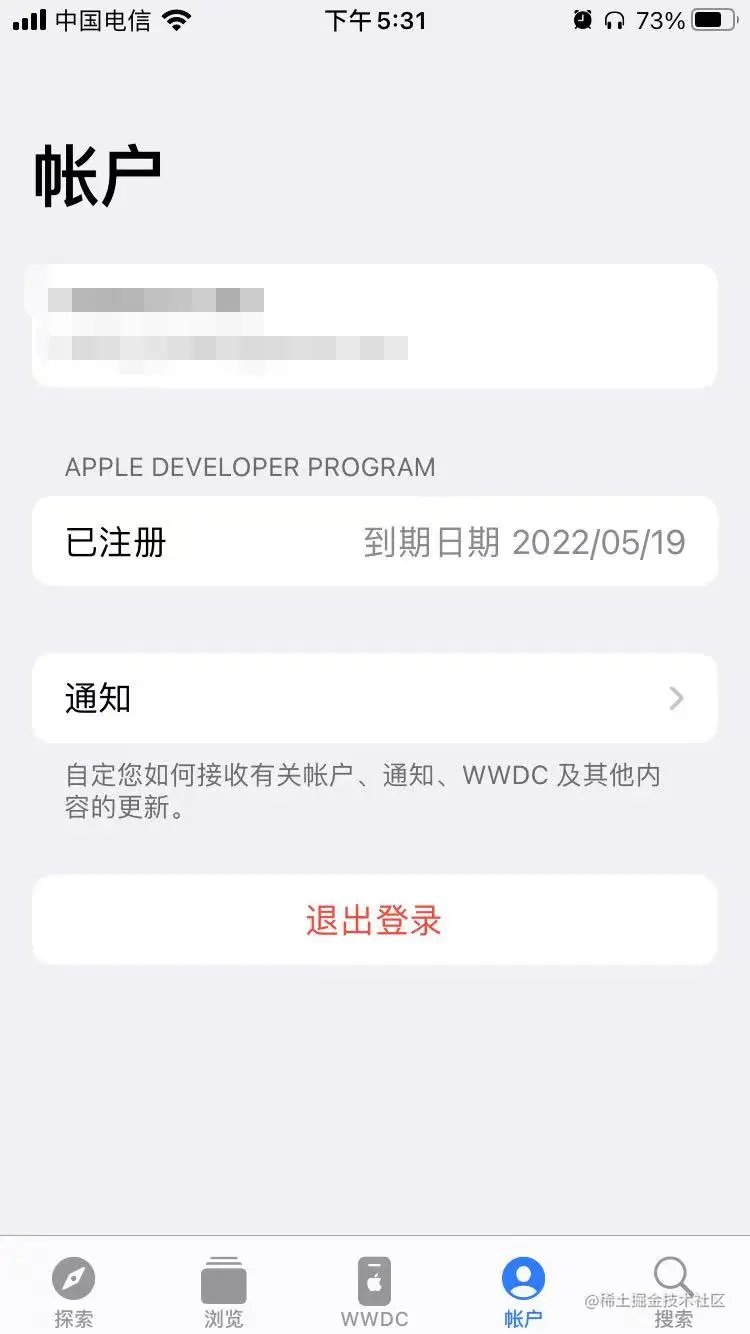Go to the WWDC tab
The image size is (750, 1334).
[374, 1290]
